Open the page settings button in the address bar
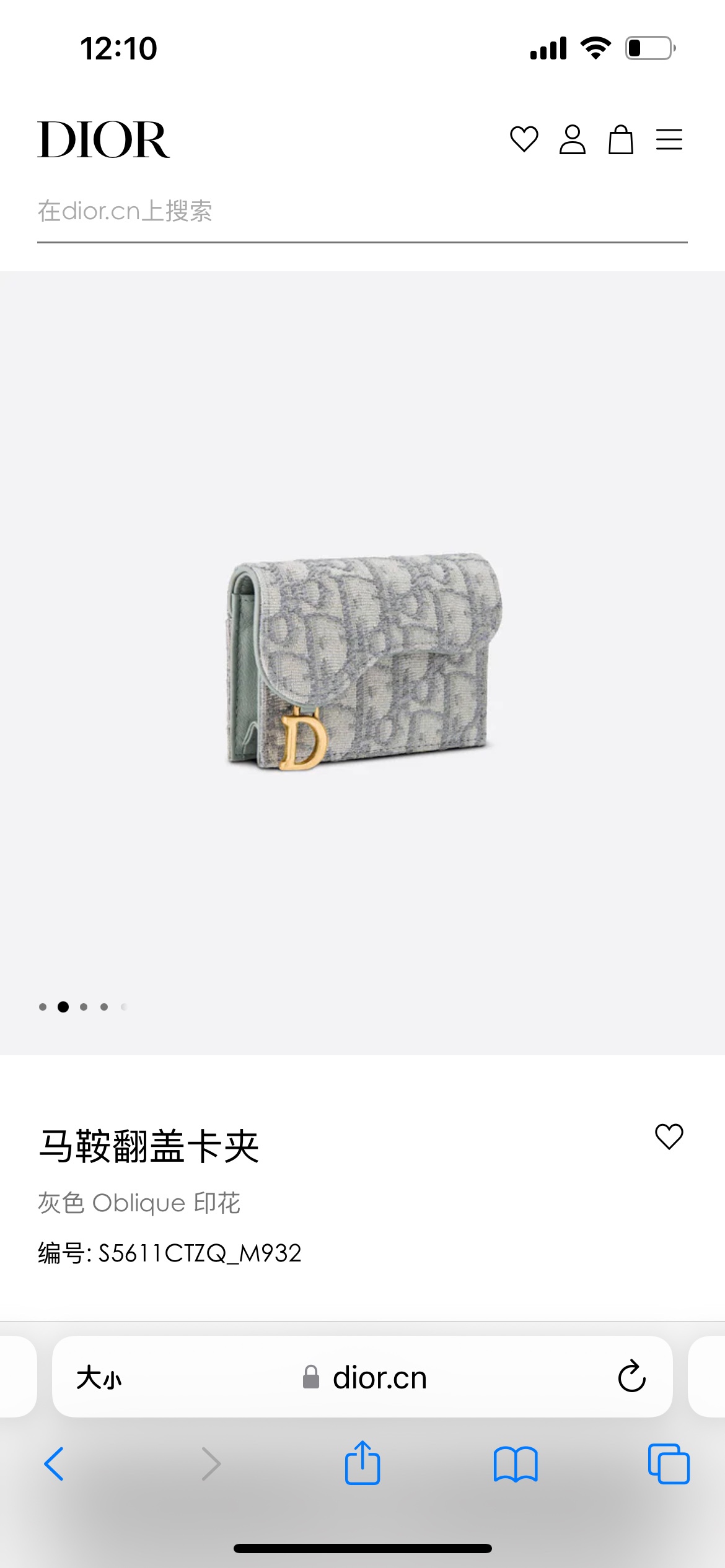 (x=99, y=1378)
